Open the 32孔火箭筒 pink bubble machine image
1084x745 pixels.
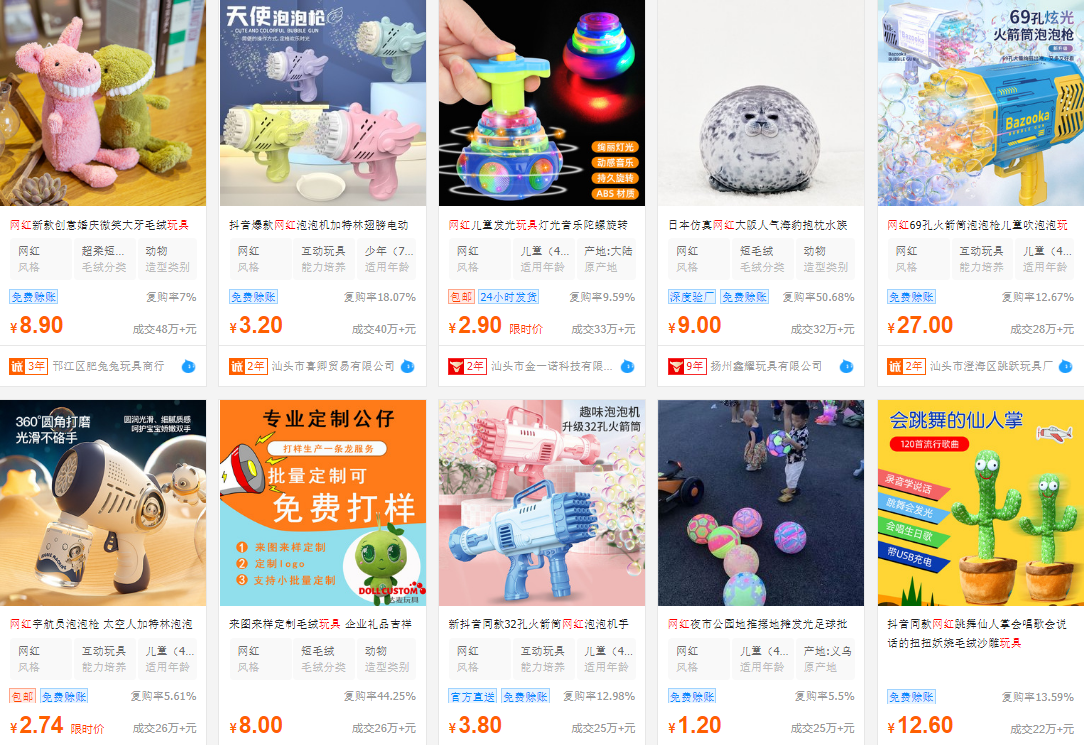(x=542, y=503)
